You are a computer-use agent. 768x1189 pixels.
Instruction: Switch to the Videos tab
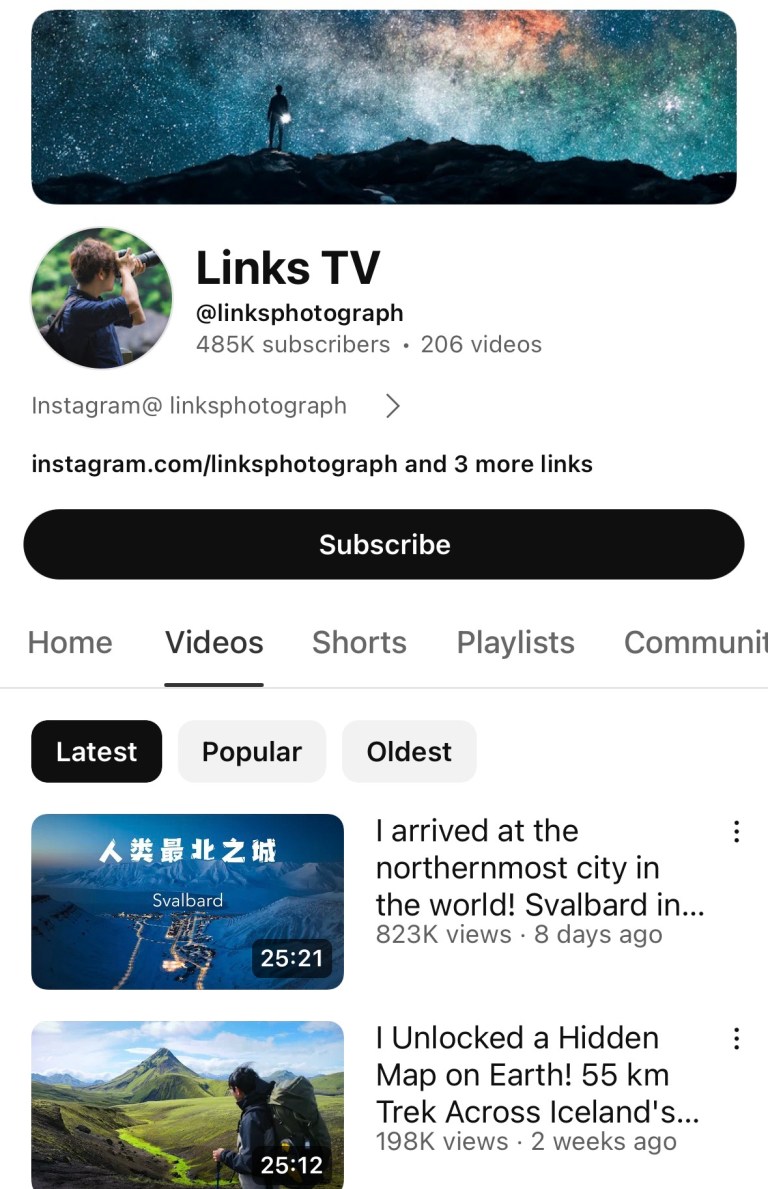click(213, 643)
